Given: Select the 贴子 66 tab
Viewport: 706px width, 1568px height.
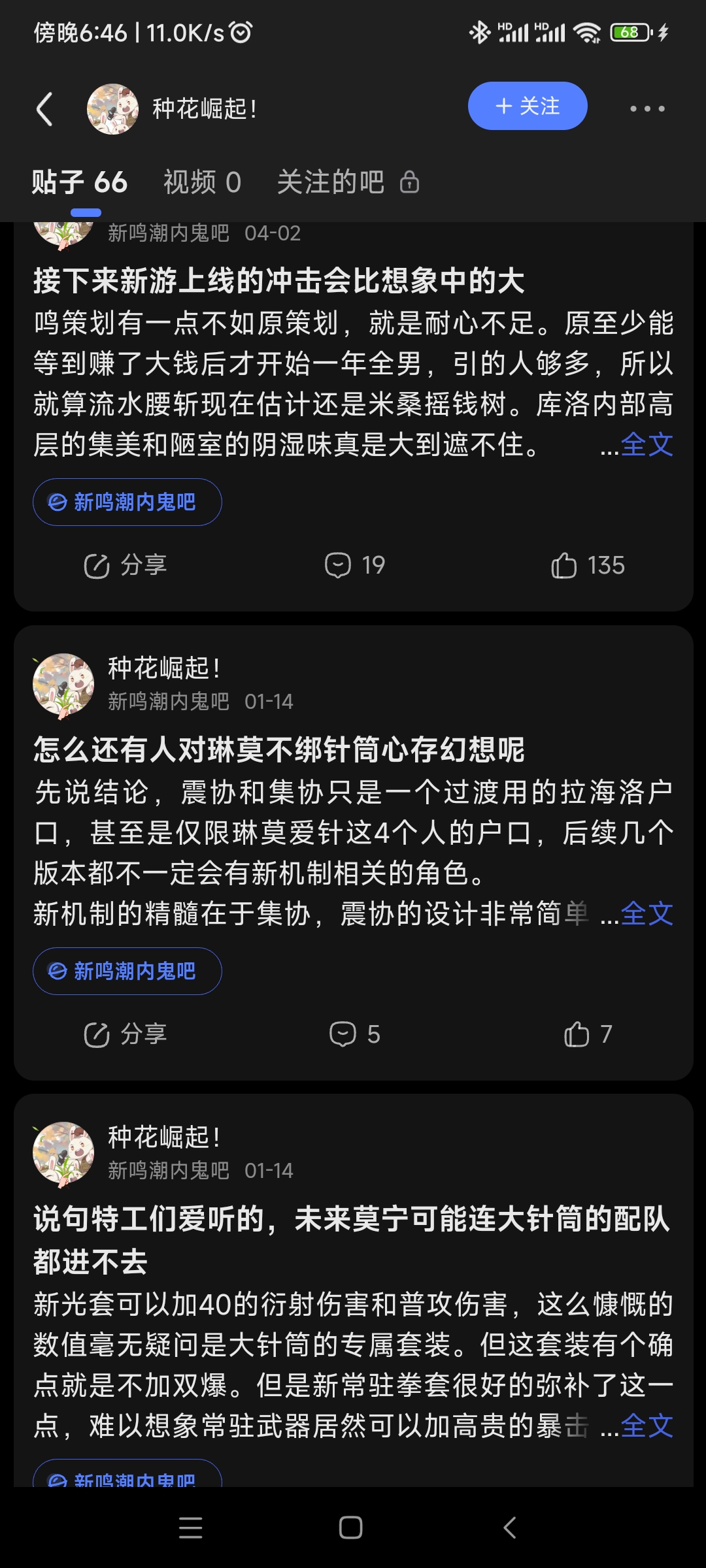Looking at the screenshot, I should tap(80, 182).
